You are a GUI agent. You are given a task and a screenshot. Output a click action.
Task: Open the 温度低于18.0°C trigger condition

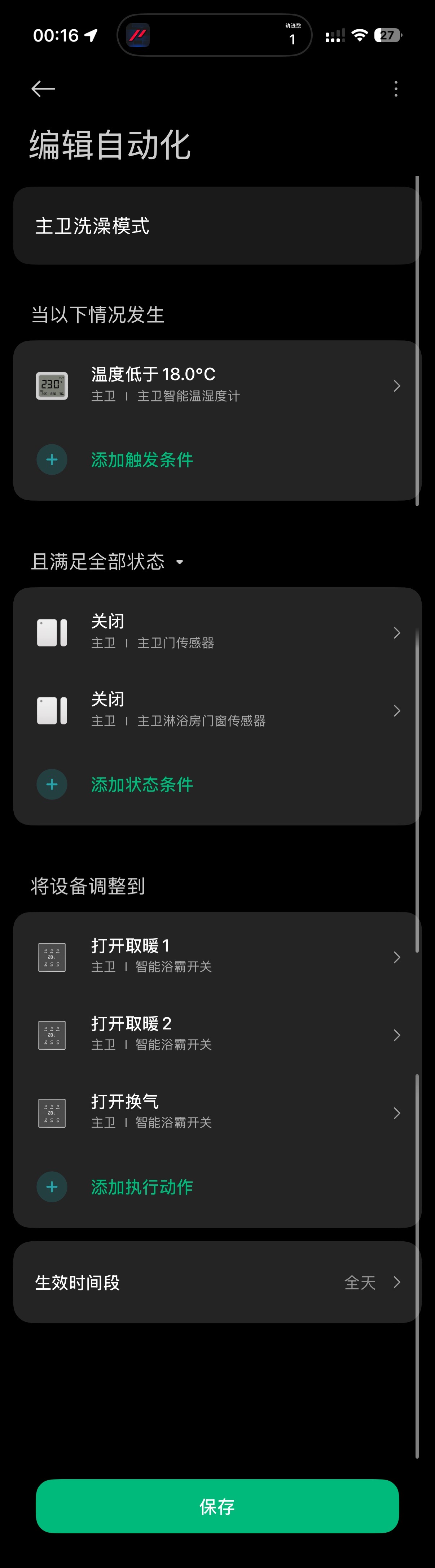tap(216, 385)
